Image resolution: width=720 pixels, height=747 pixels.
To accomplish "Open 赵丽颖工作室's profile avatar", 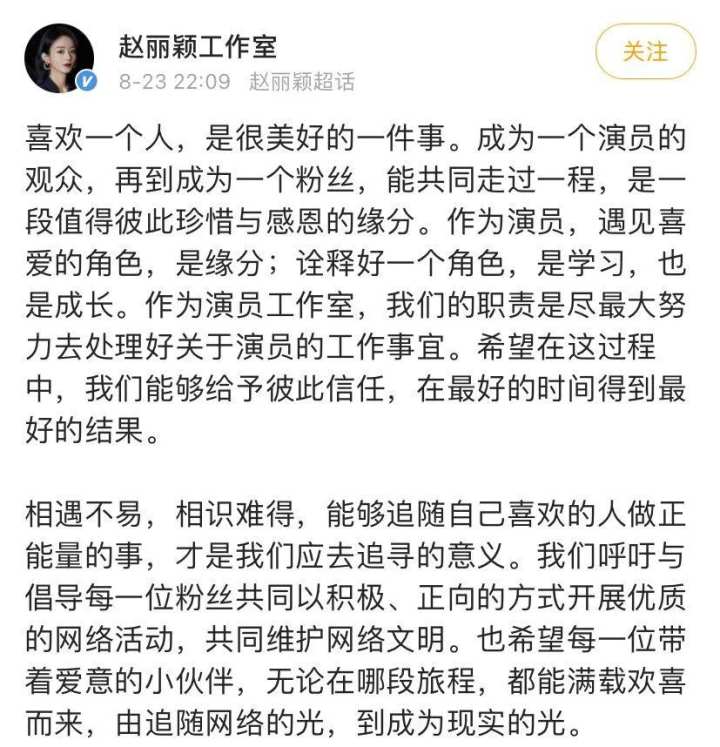I will coord(60,58).
